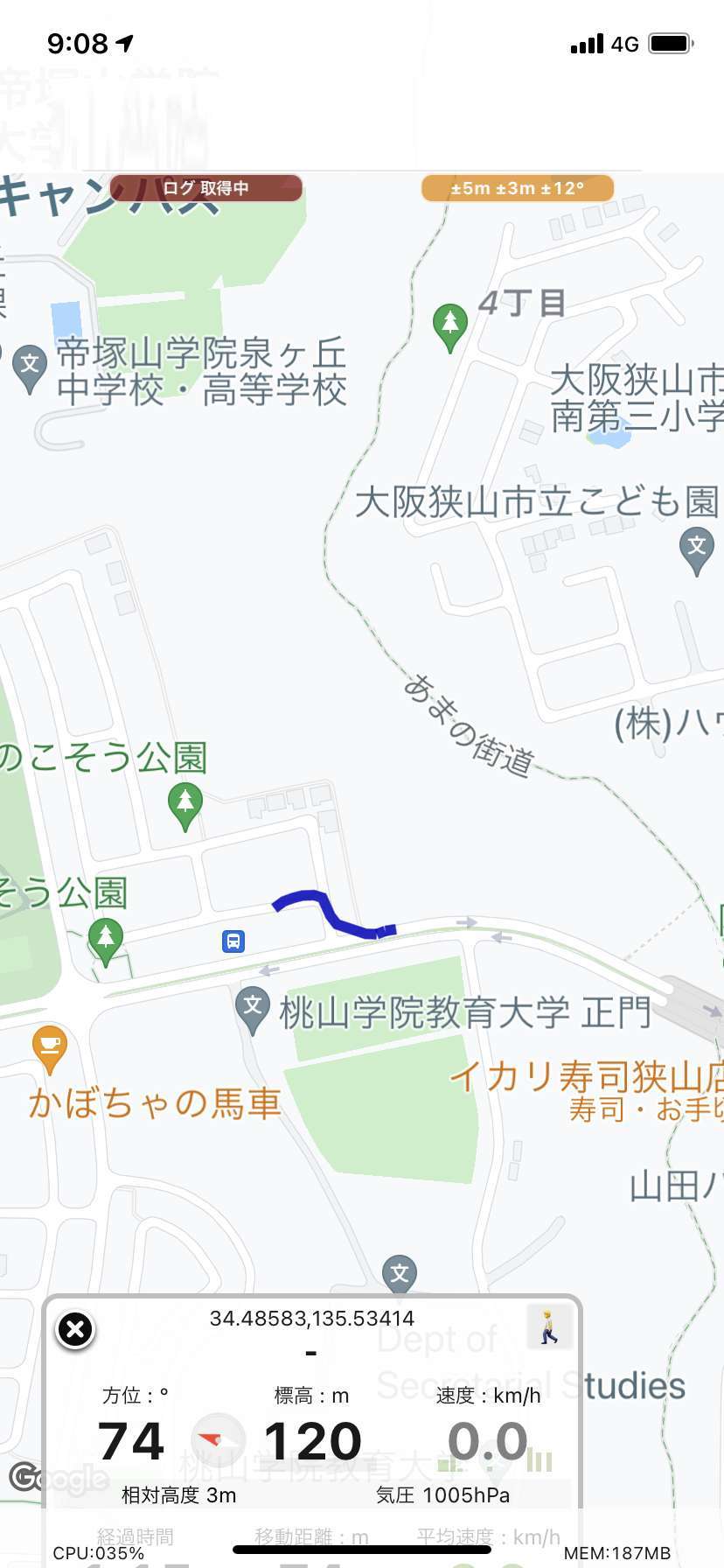Tap the ±5m accuracy badge
The image size is (724, 1568).
tap(518, 188)
